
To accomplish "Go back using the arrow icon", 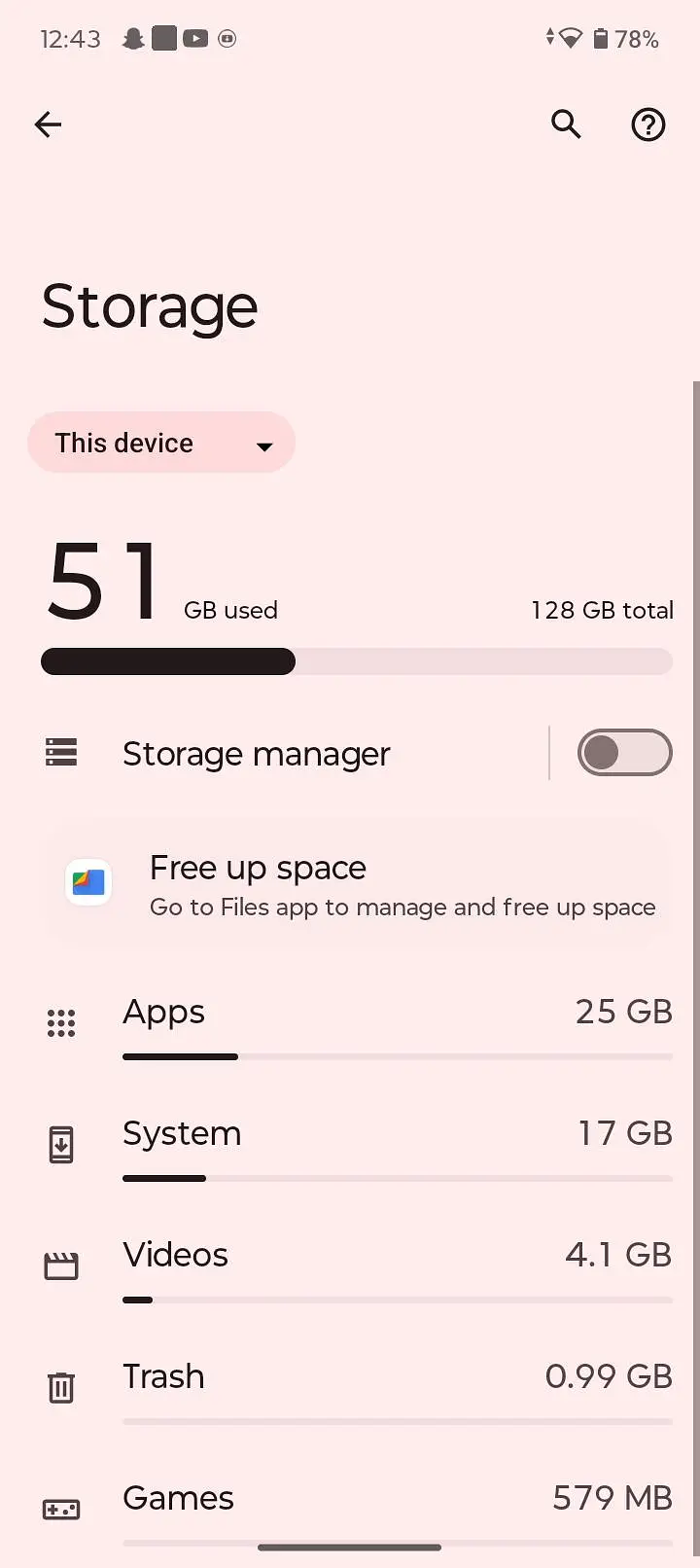I will (x=48, y=125).
